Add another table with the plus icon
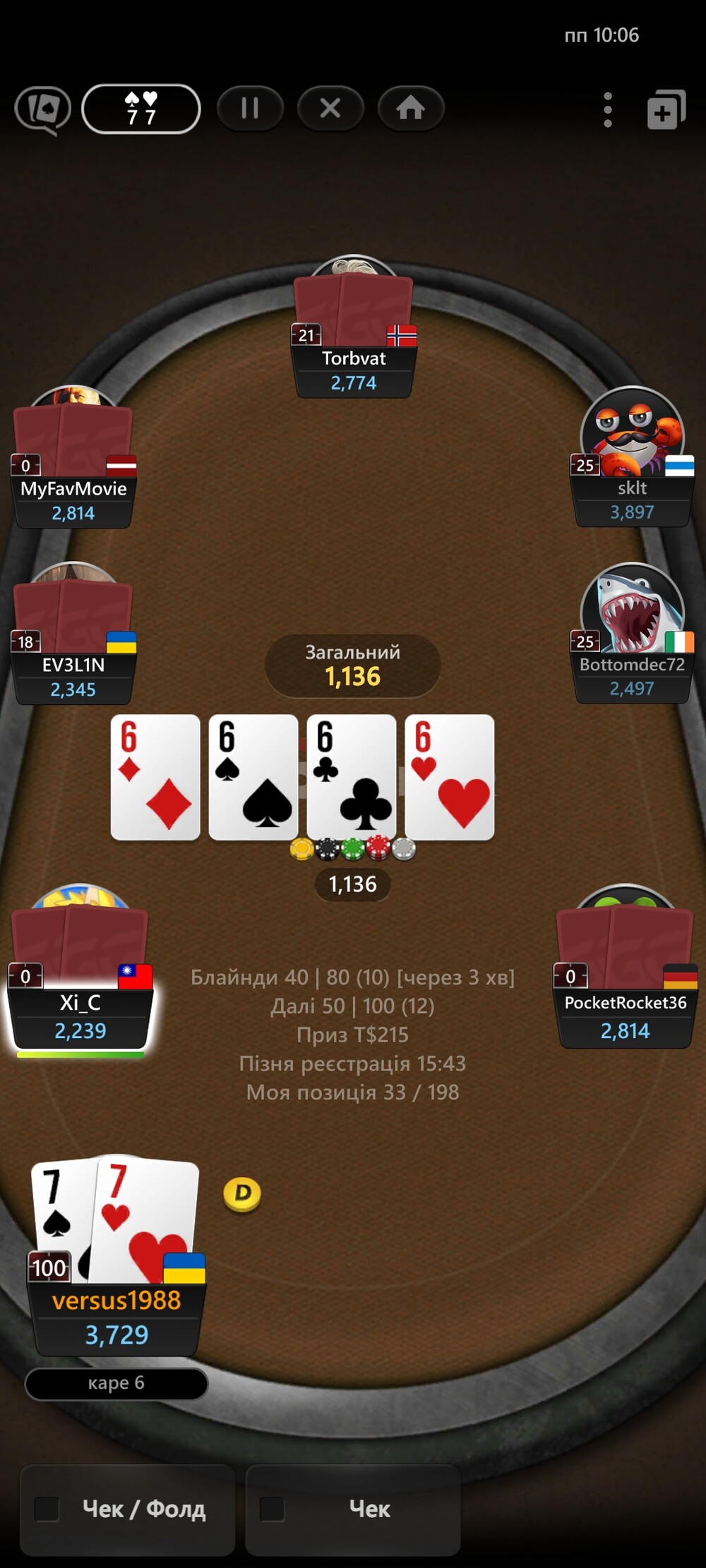This screenshot has height=1568, width=706. click(666, 110)
